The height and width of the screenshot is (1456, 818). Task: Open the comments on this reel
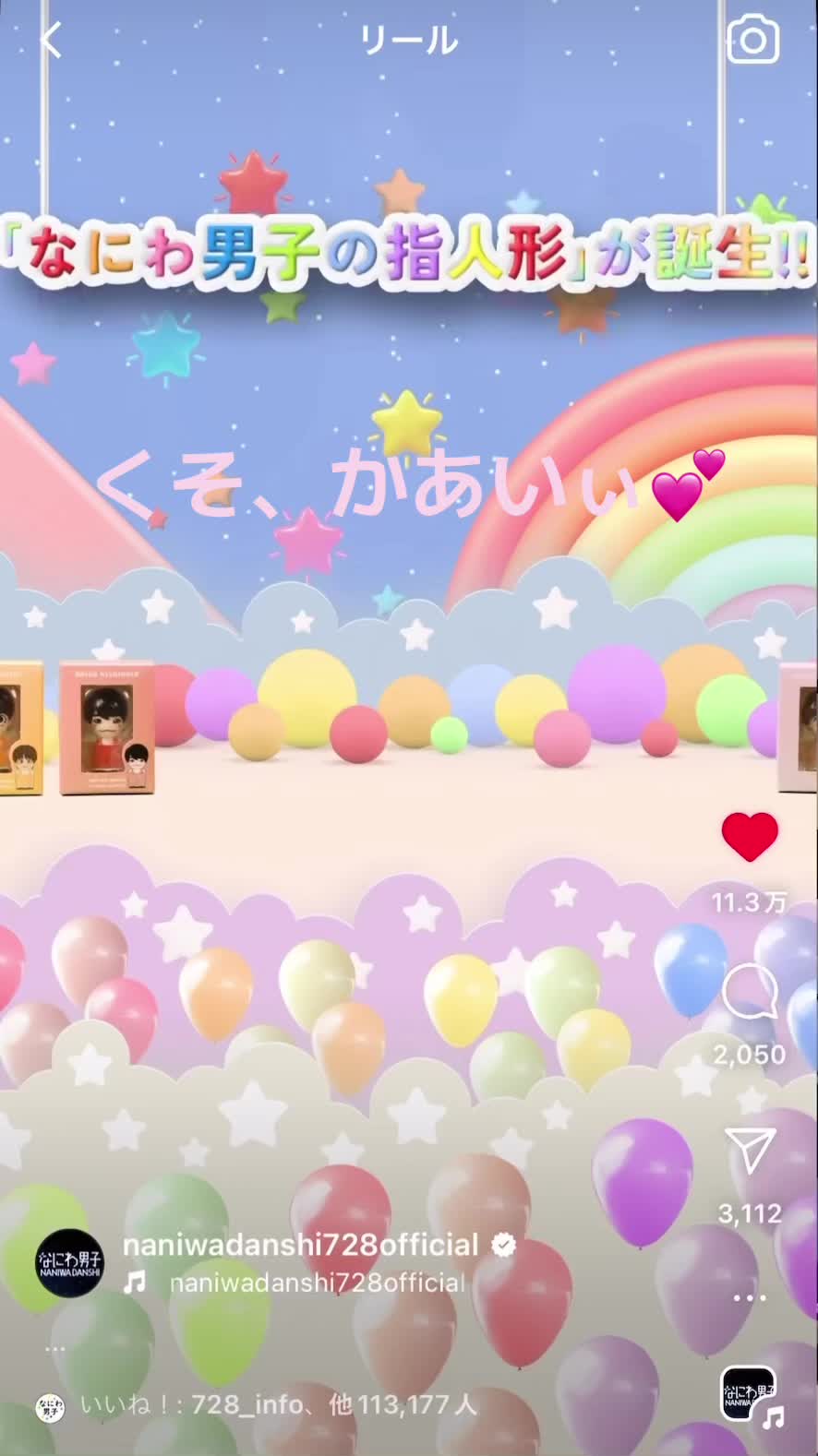click(749, 993)
